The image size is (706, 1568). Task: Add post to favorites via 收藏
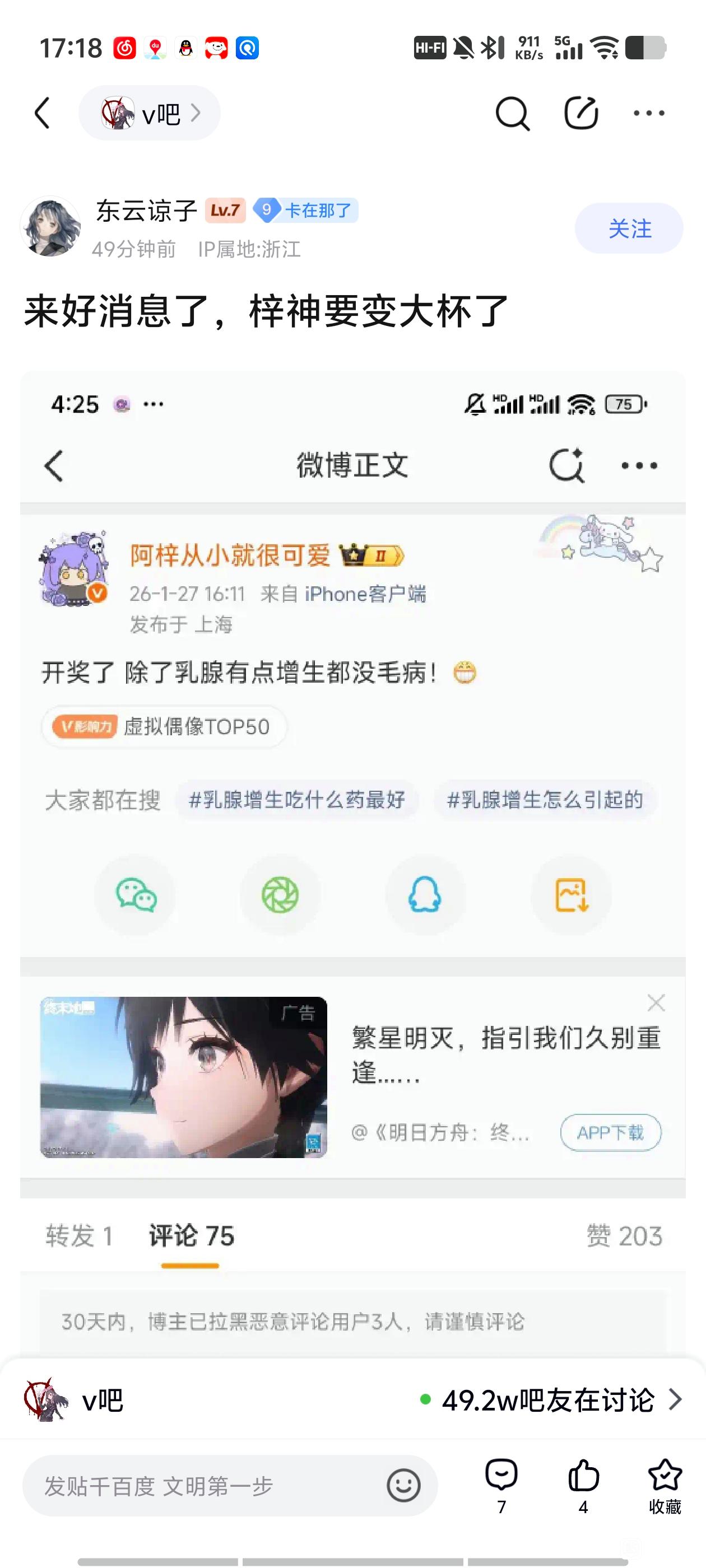click(665, 1486)
